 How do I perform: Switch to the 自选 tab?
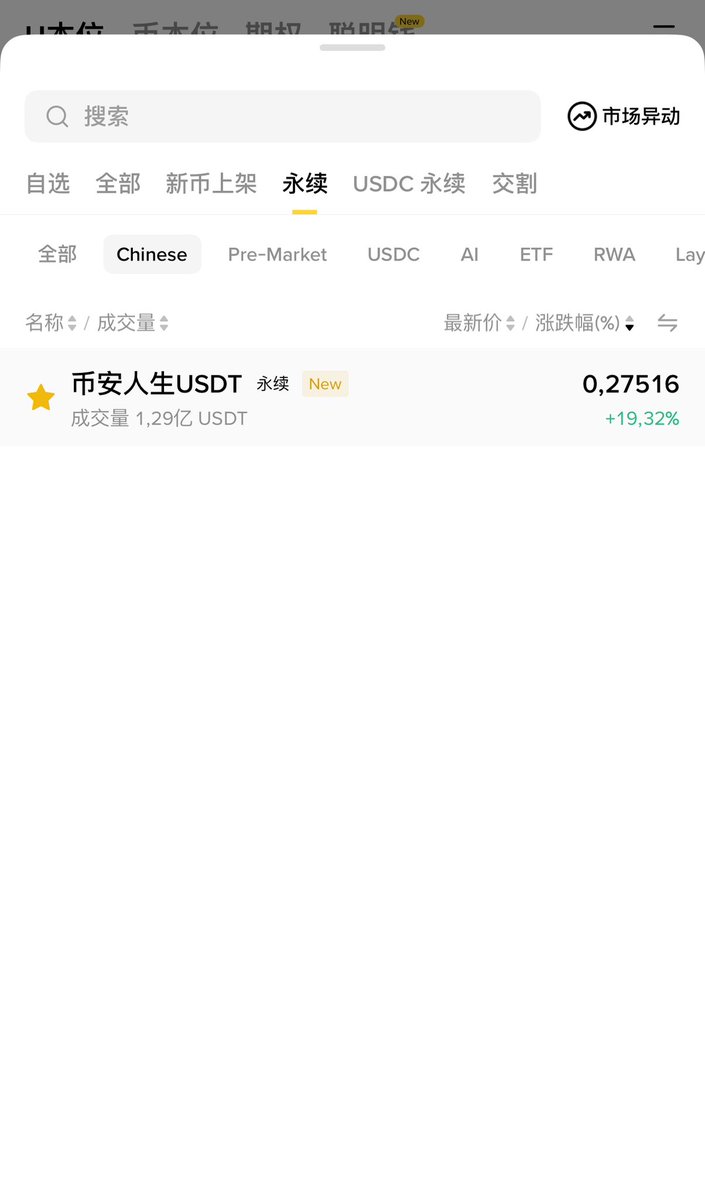(x=48, y=184)
